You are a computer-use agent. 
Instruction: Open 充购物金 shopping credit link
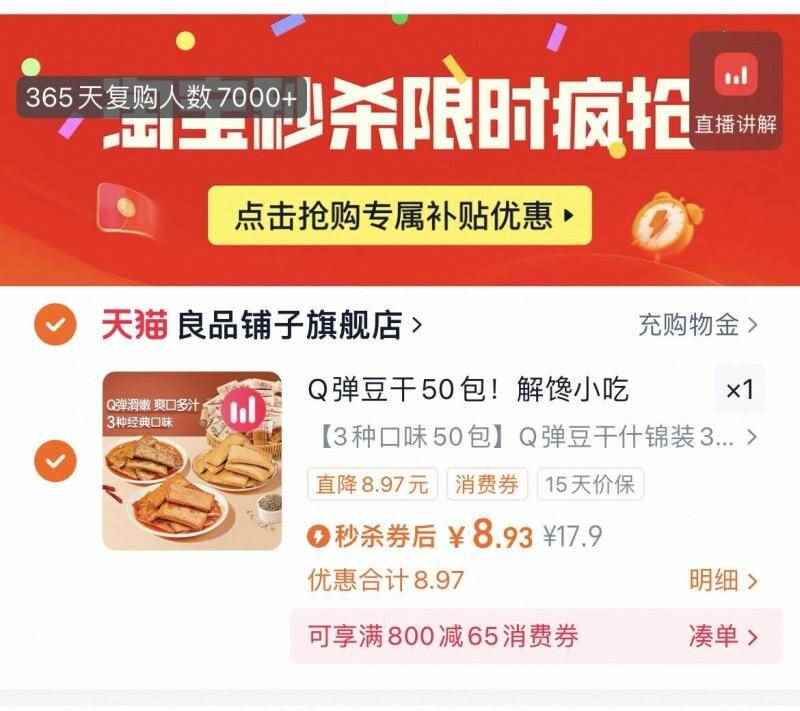click(x=697, y=324)
